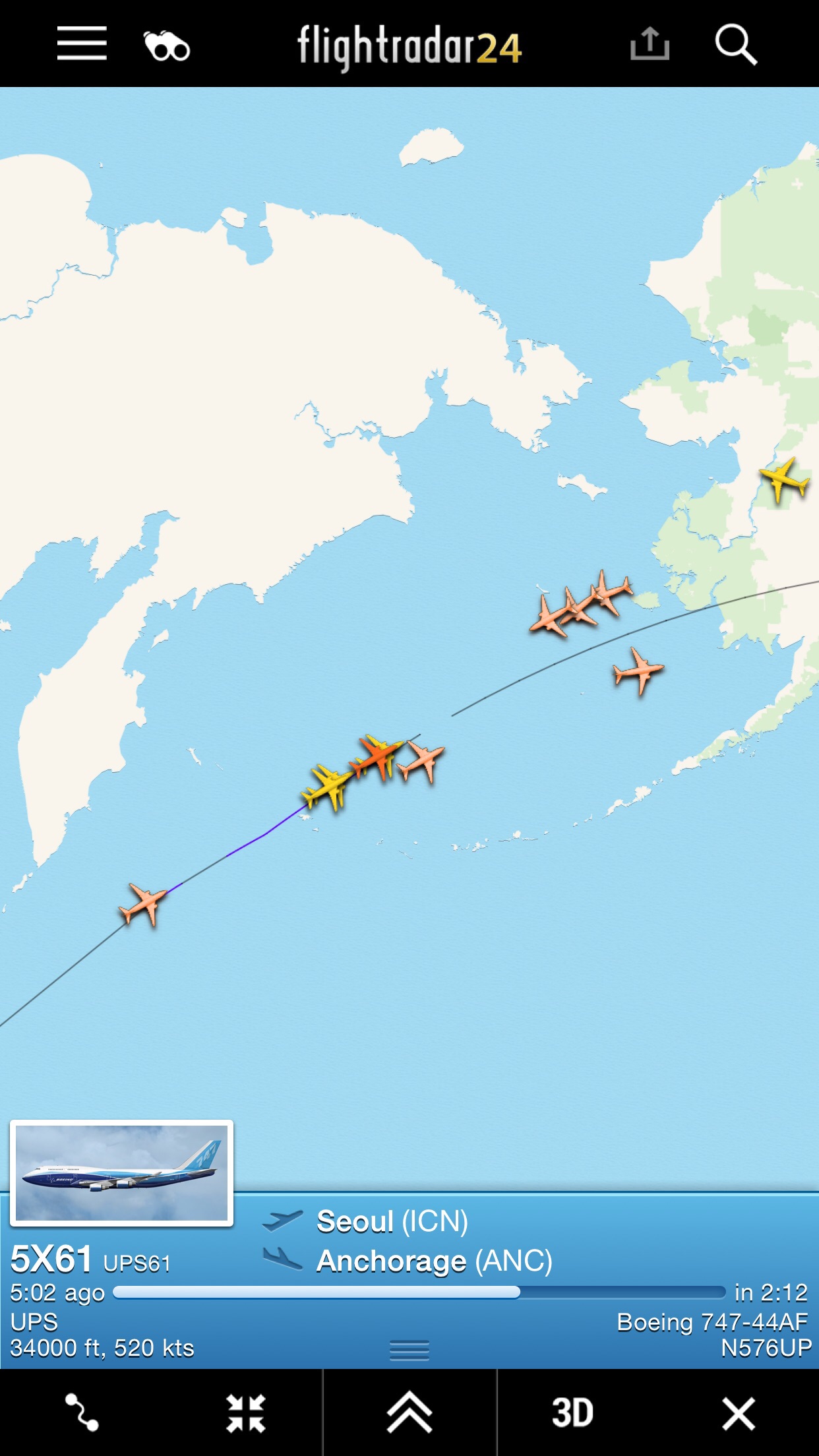
Task: Expand the flight details panel
Action: click(409, 1412)
